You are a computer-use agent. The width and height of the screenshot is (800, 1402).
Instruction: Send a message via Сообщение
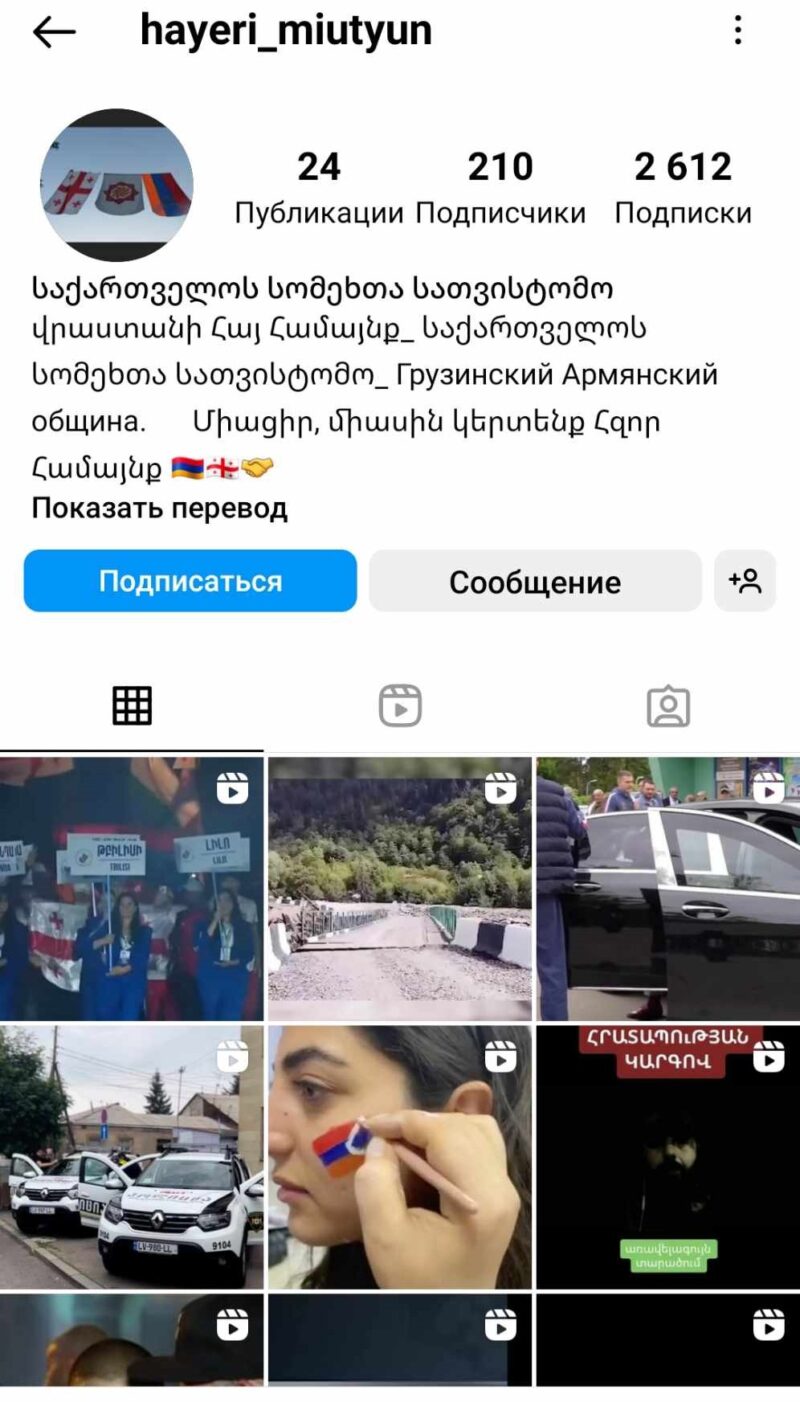tap(535, 581)
